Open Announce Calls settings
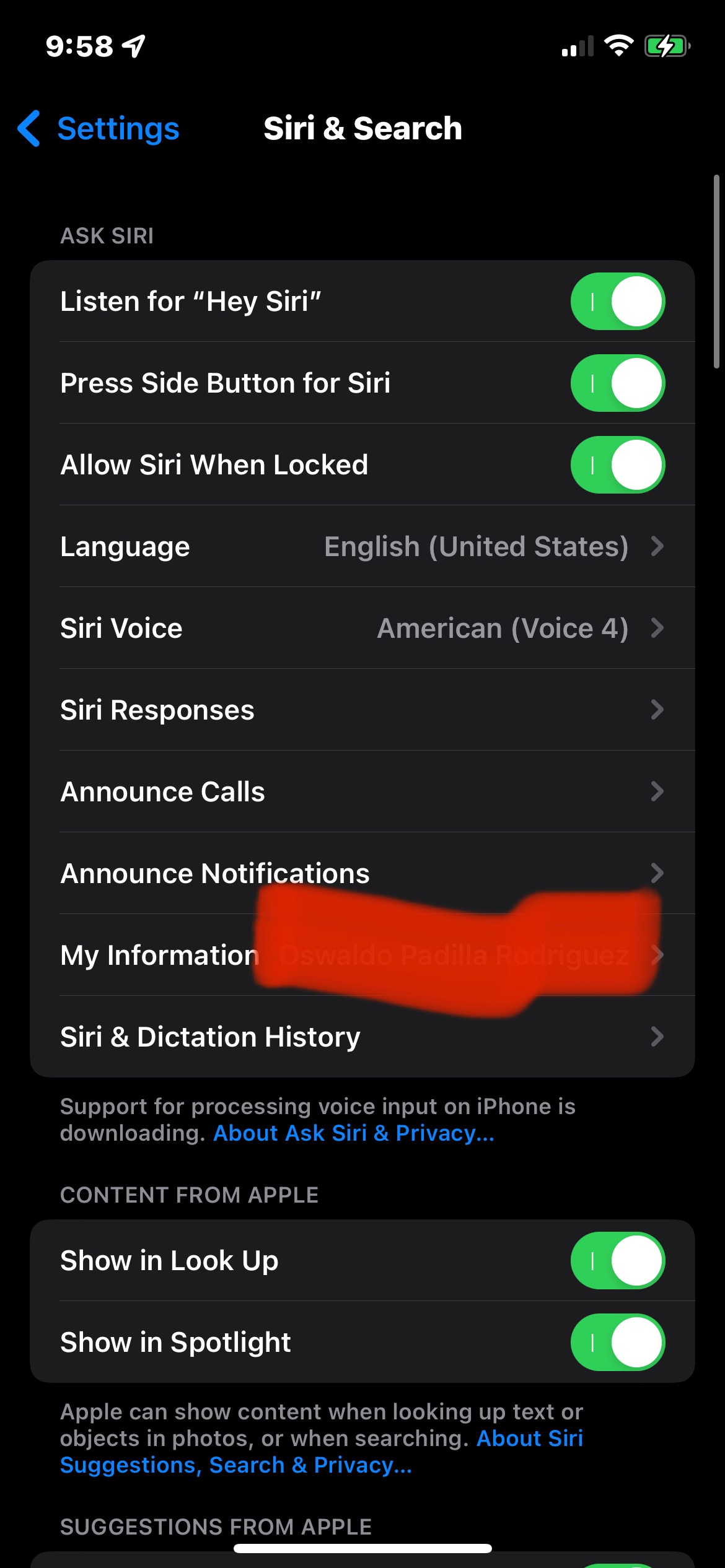 362,792
